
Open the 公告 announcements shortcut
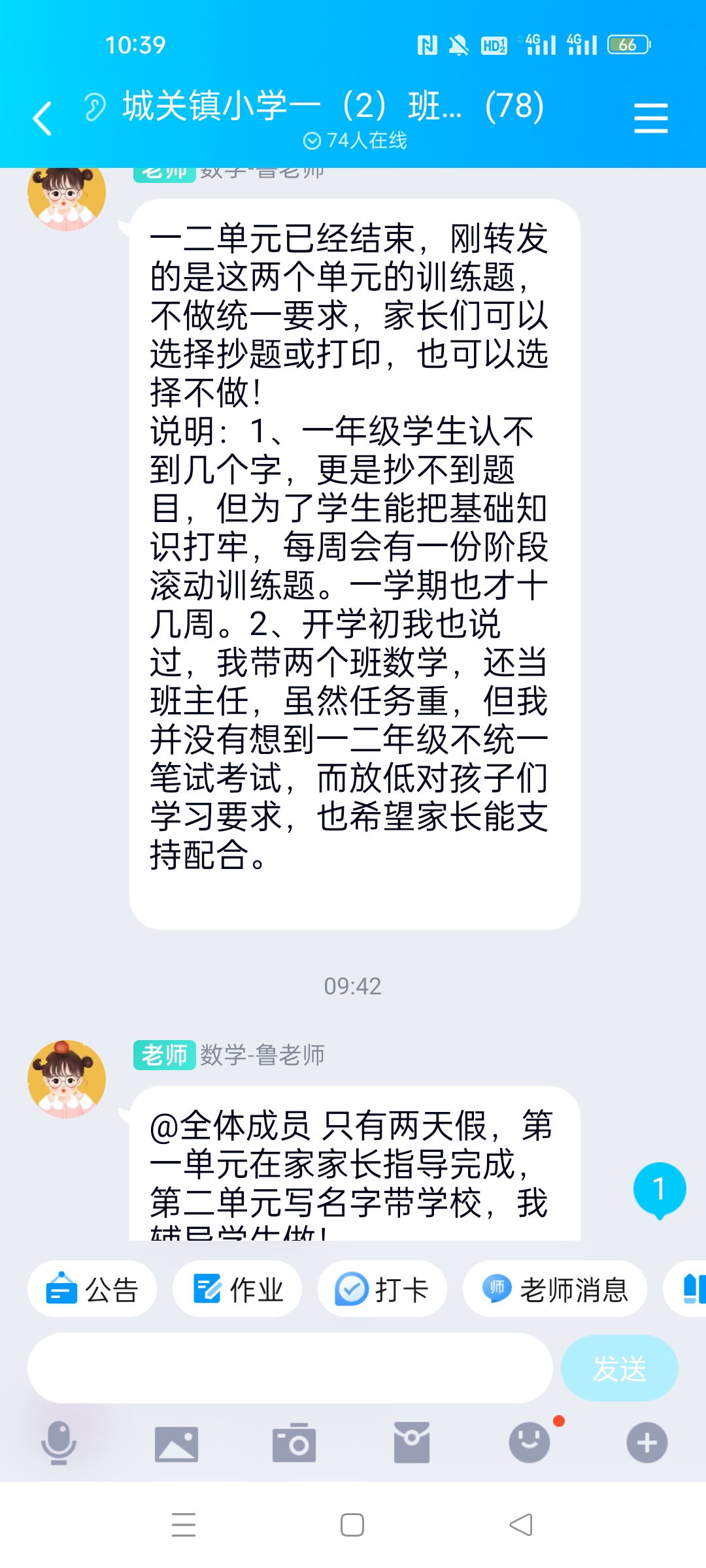coord(92,1290)
